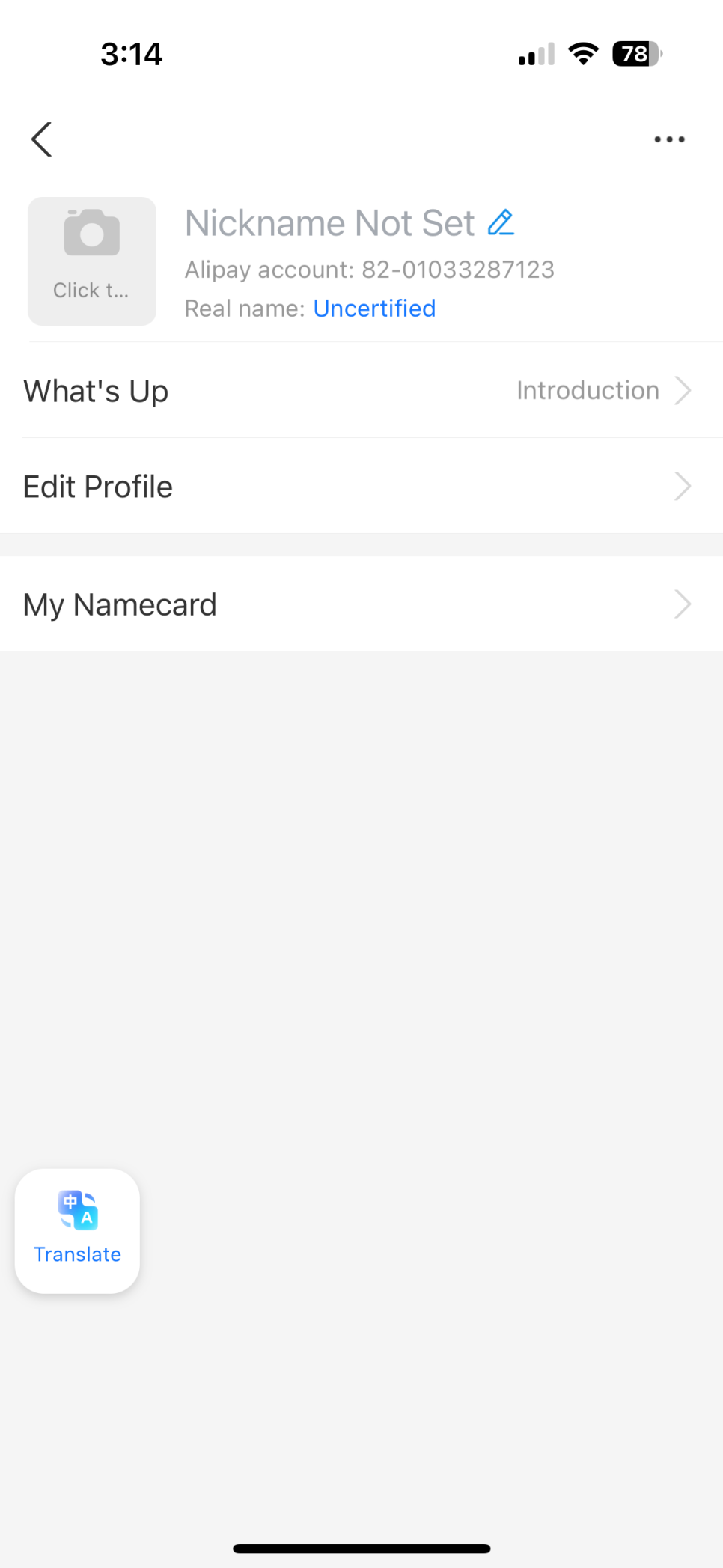Open My Namecard
Viewport: 723px width, 1568px height.
361,604
